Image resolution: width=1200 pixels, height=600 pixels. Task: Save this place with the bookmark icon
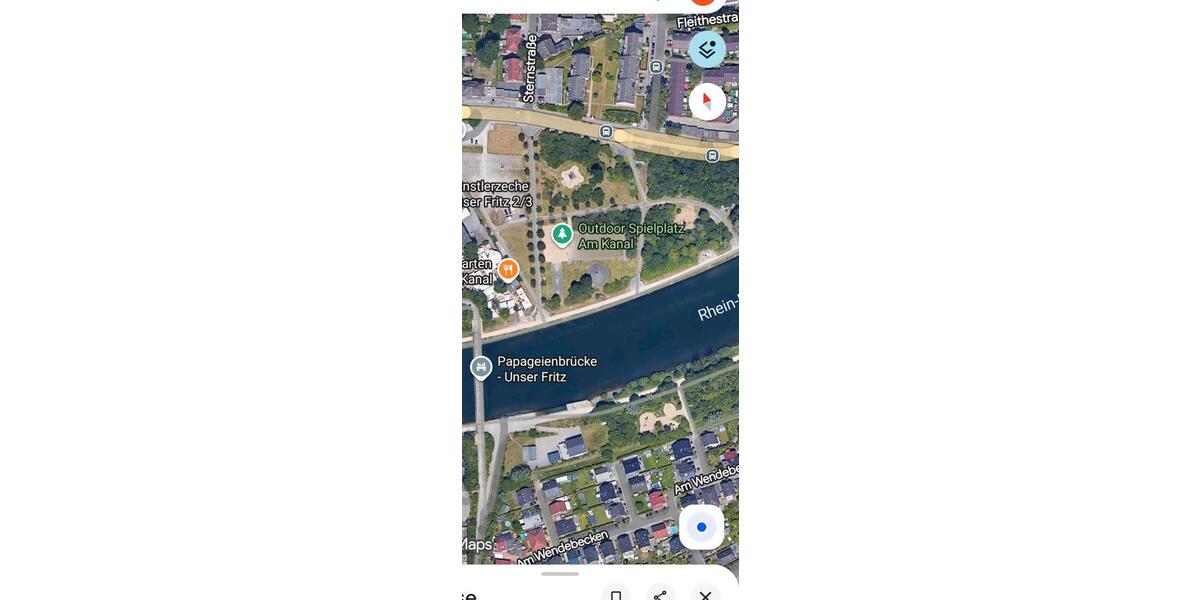616,595
